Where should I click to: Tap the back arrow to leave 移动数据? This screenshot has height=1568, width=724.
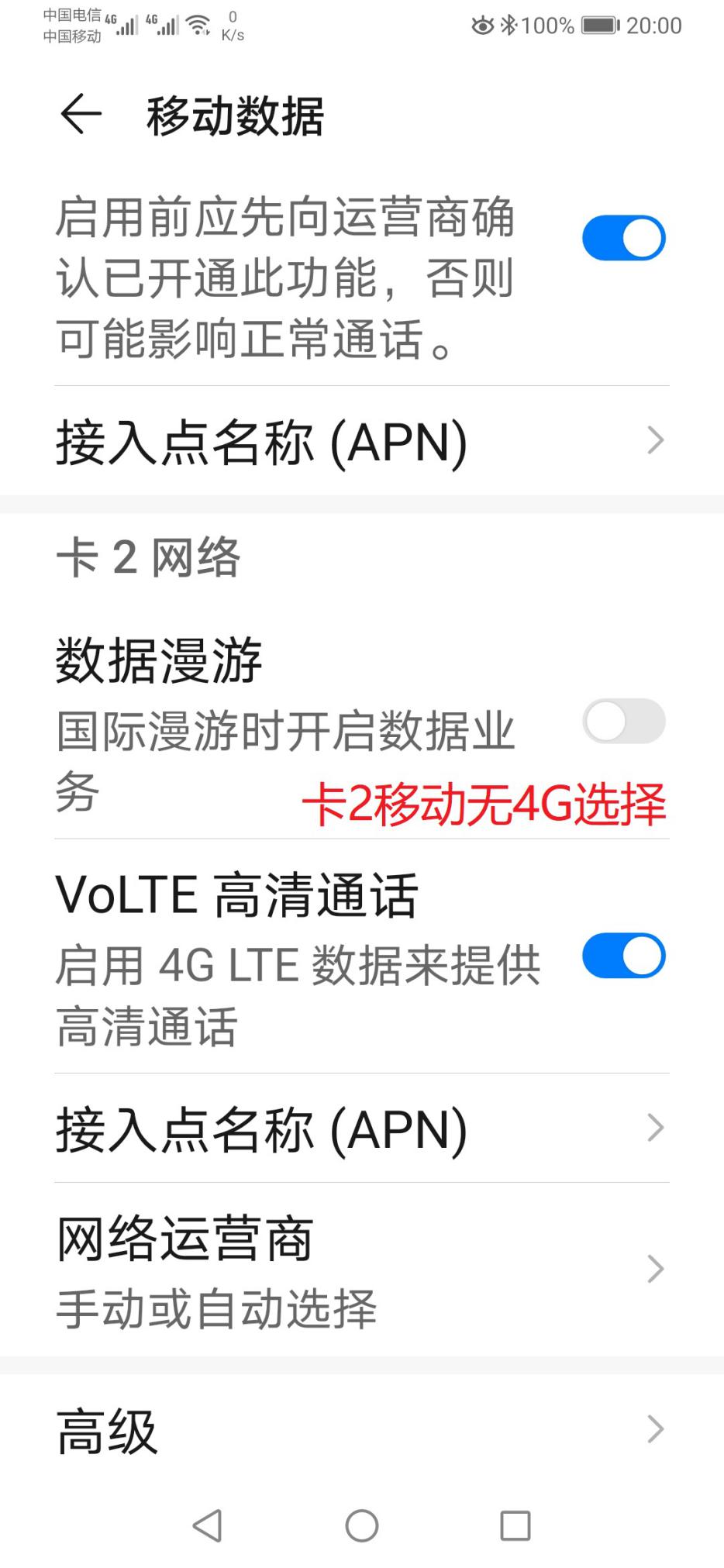point(80,115)
